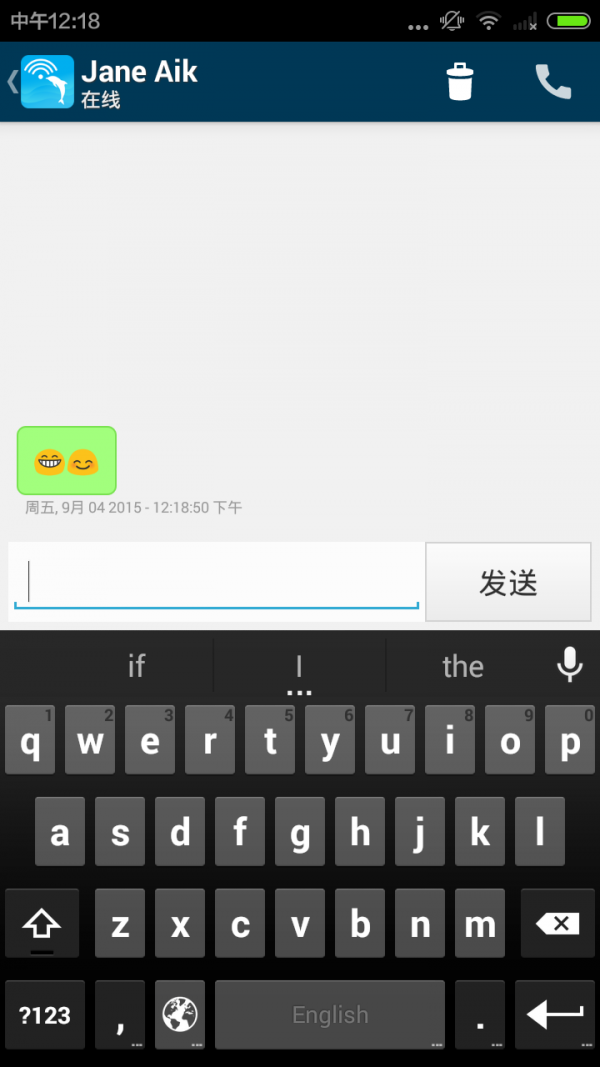The image size is (600, 1067).
Task: Tap the 发送 send button
Action: coord(508,583)
